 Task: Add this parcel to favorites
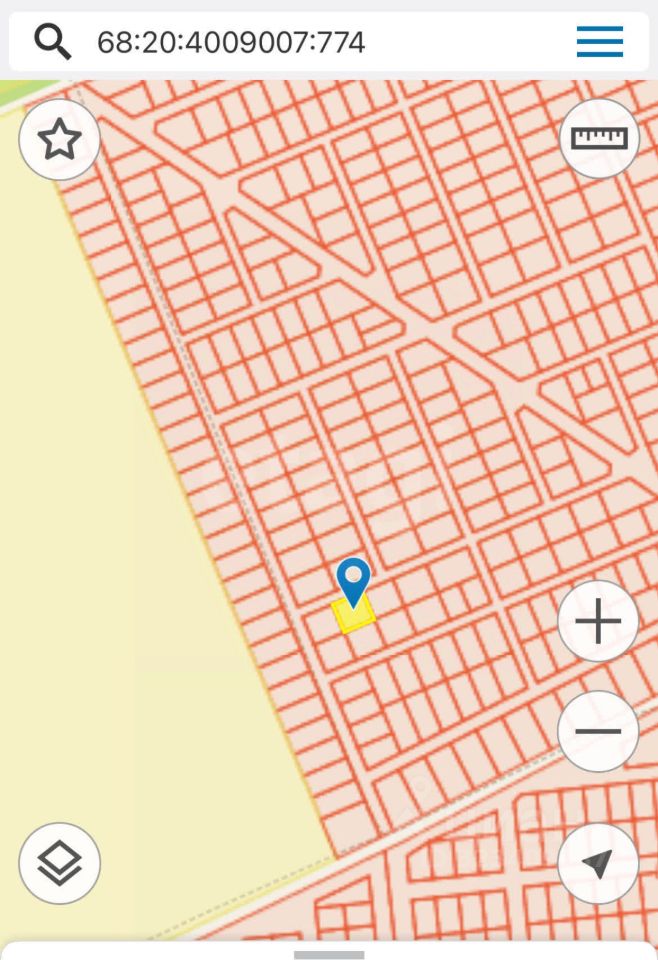point(59,140)
